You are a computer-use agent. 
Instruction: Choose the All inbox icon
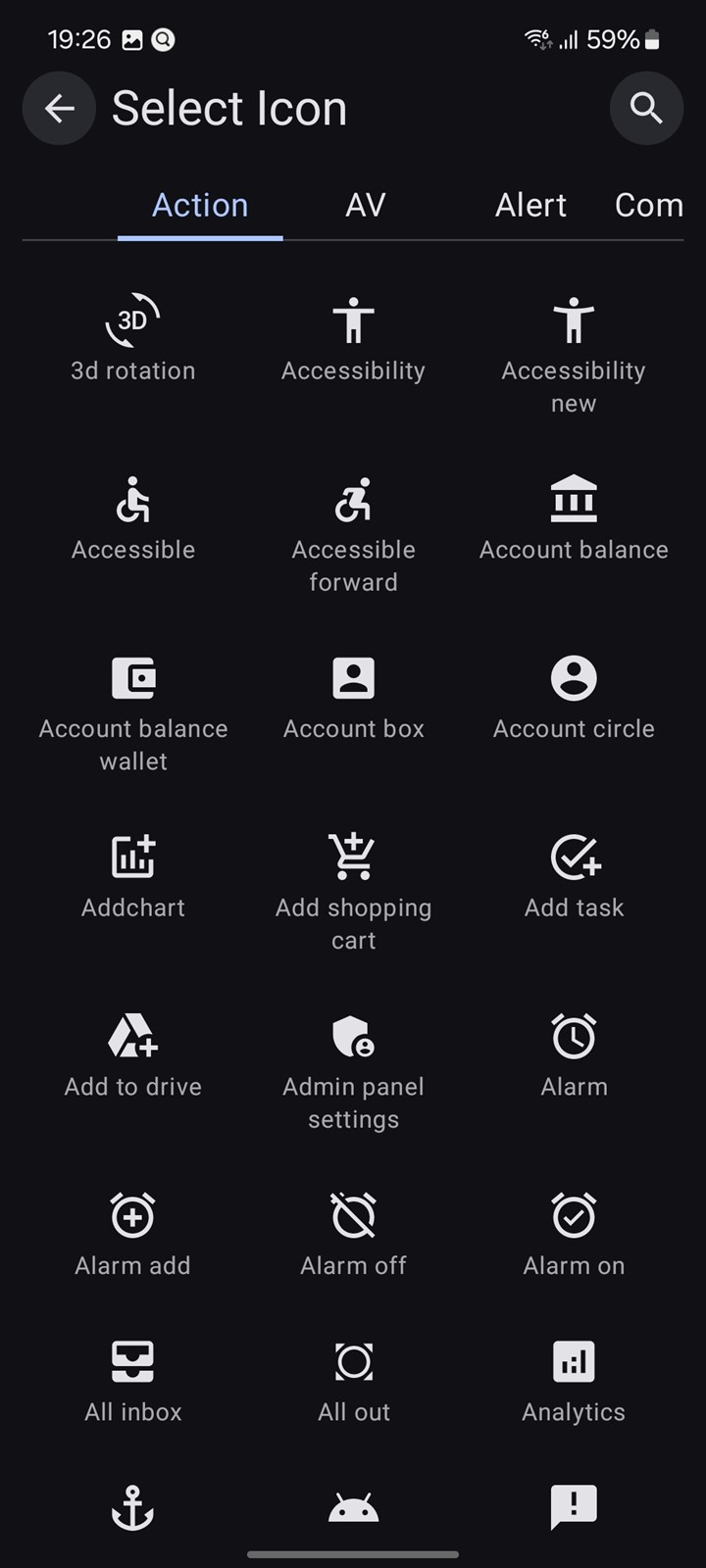click(x=133, y=1361)
